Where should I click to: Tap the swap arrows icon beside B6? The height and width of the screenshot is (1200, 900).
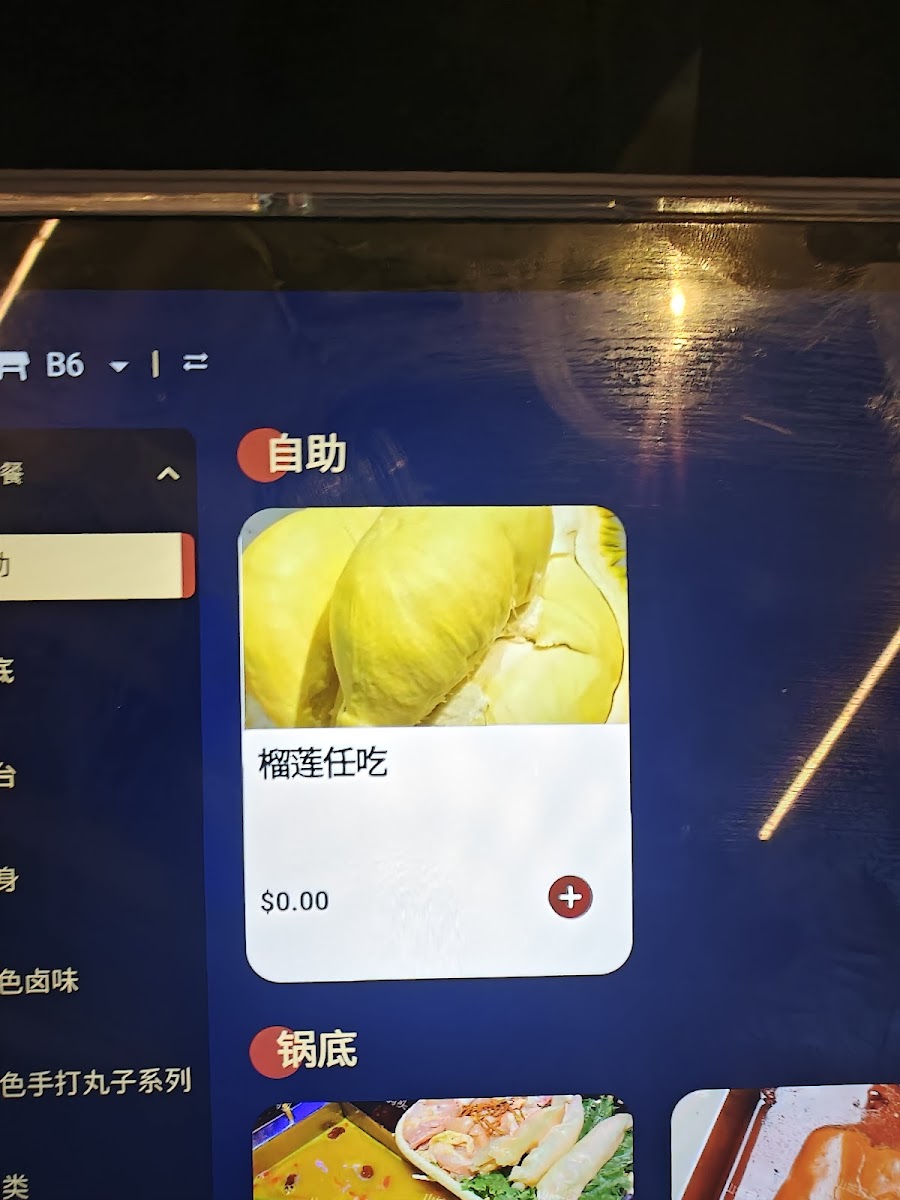(195, 363)
